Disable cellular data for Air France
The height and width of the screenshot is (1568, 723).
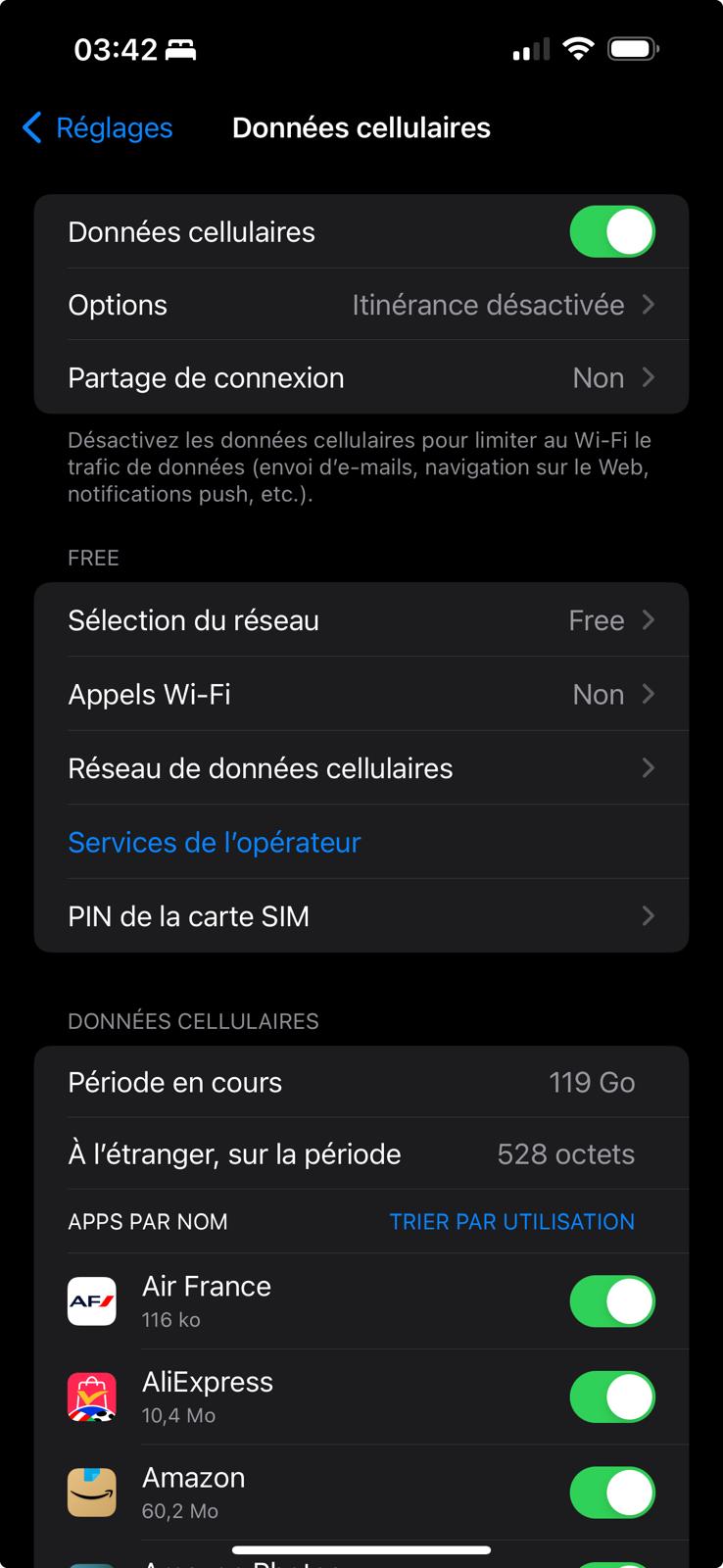(x=611, y=1301)
